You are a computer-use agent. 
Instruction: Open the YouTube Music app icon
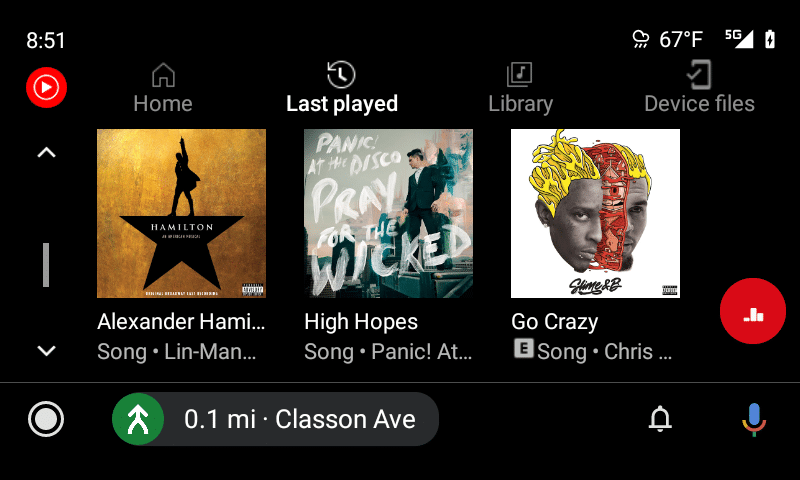pyautogui.click(x=46, y=88)
